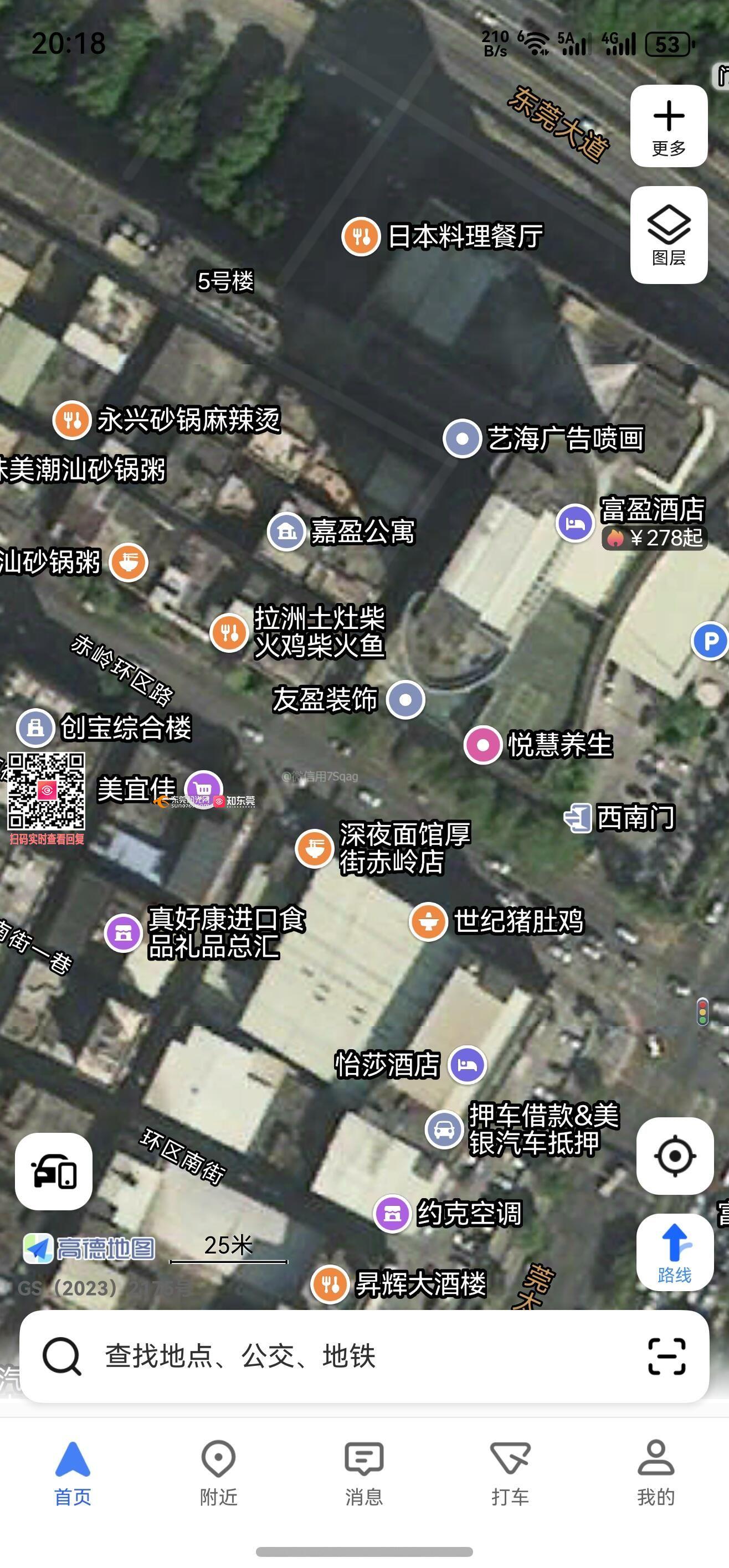This screenshot has height=1568, width=729.
Task: Select the 富盈酒店 hotel marker
Action: pos(575,523)
